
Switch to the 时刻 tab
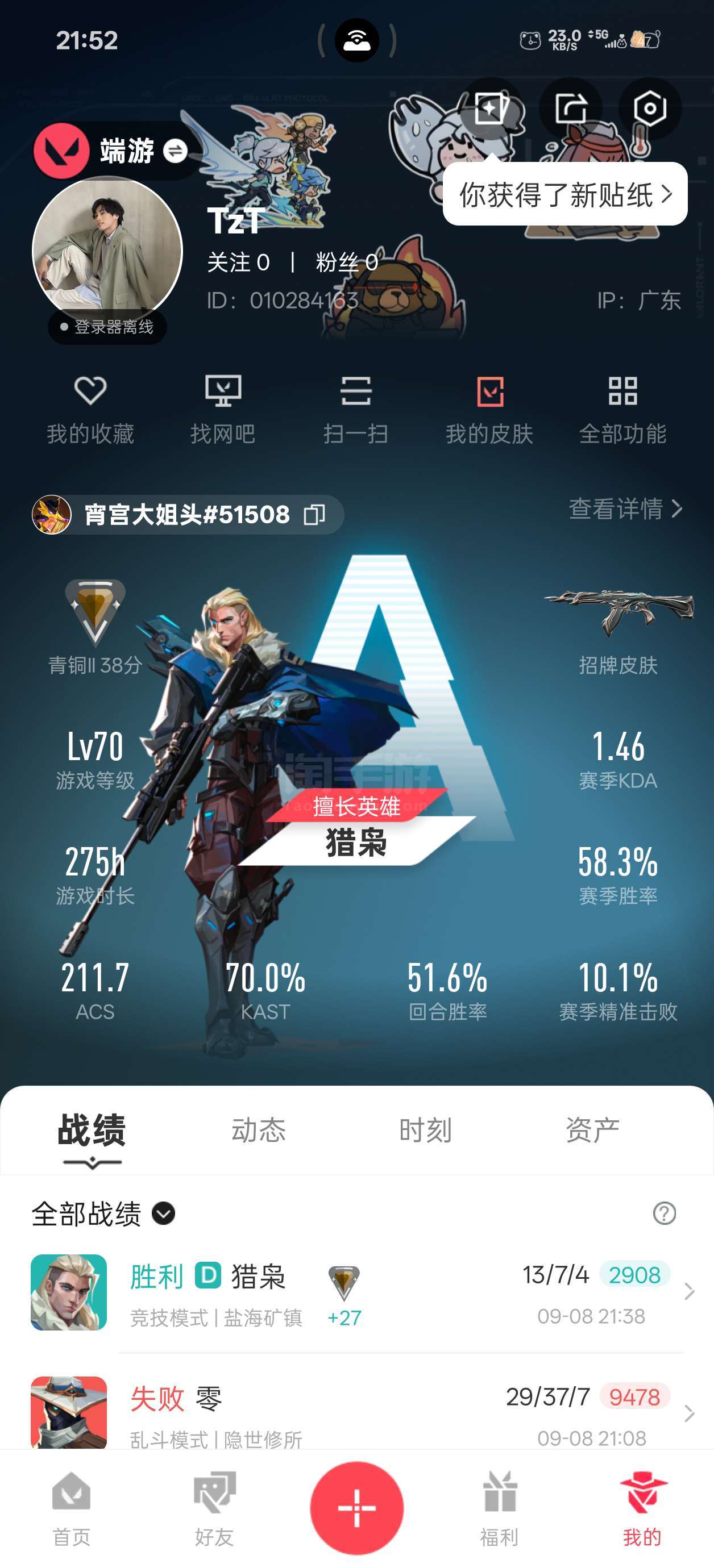click(425, 1130)
